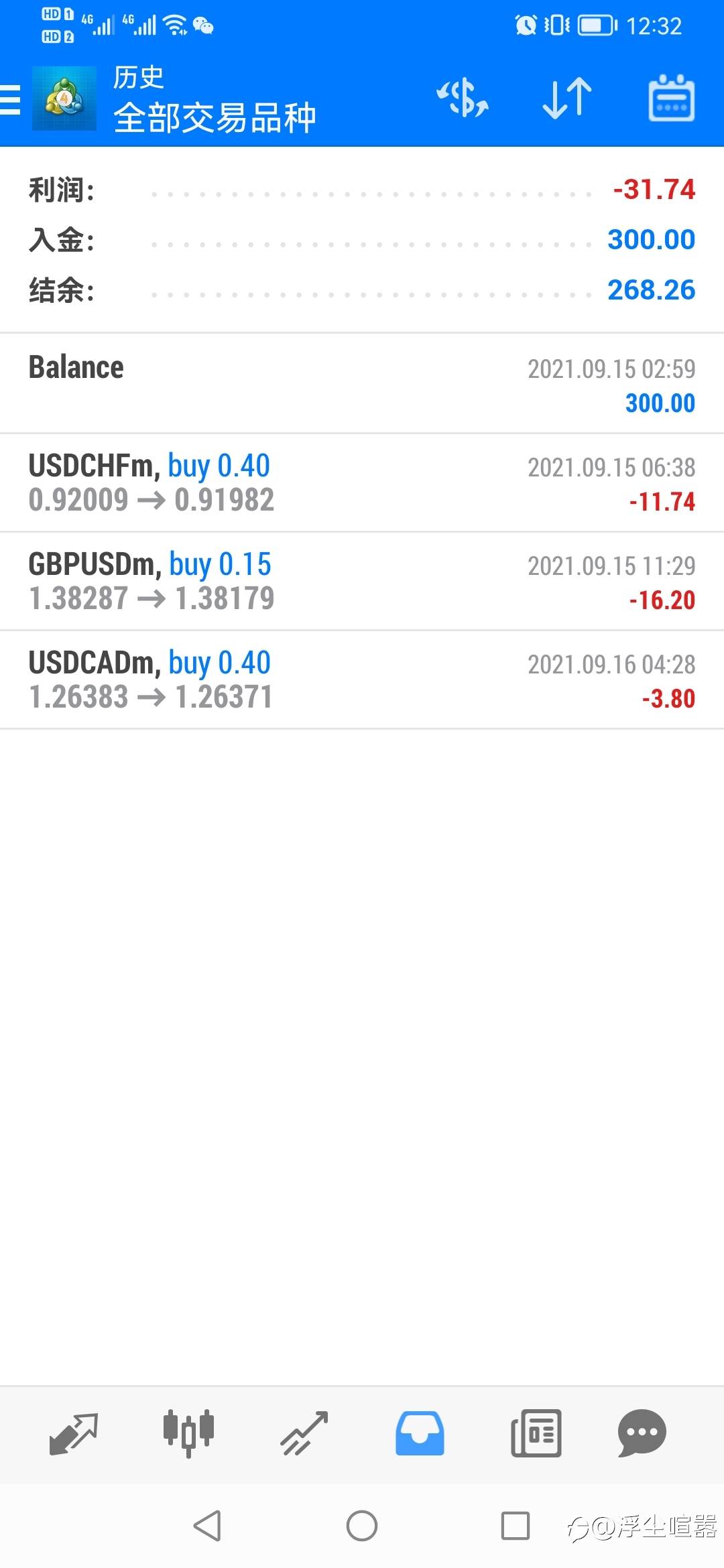Image resolution: width=724 pixels, height=1568 pixels.
Task: Switch to the chat Messages tab
Action: click(x=642, y=1433)
